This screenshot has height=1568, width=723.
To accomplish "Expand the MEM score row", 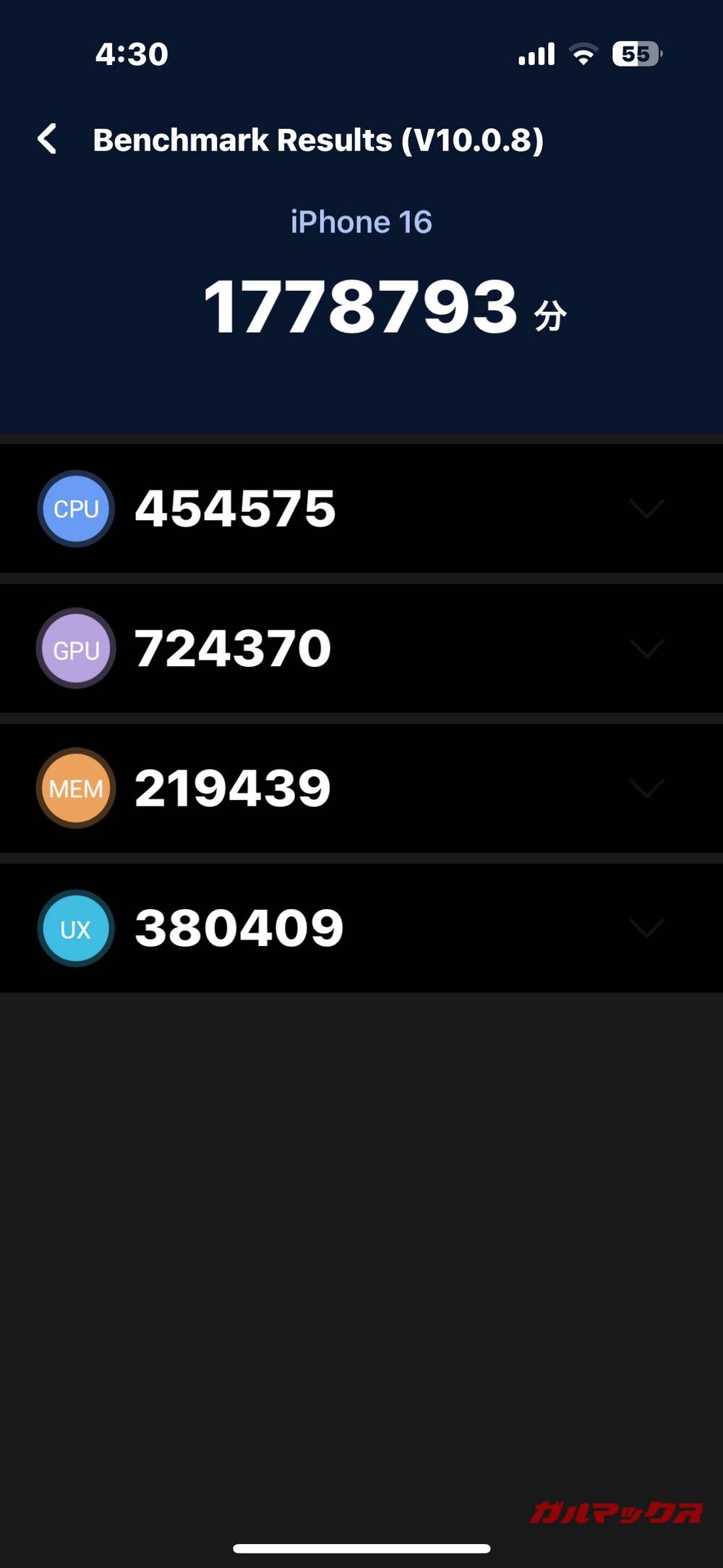I will [x=646, y=788].
